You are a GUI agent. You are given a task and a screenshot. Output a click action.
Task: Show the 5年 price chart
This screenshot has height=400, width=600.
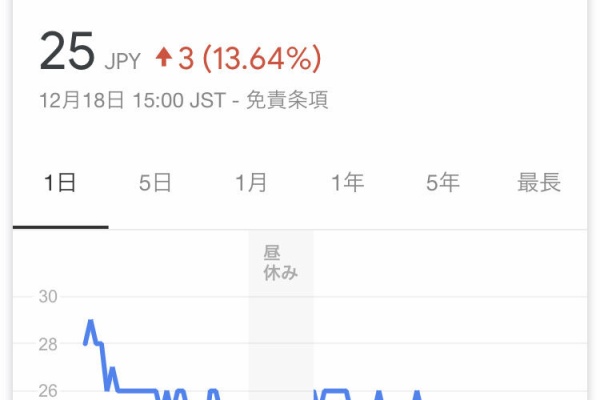pyautogui.click(x=443, y=183)
